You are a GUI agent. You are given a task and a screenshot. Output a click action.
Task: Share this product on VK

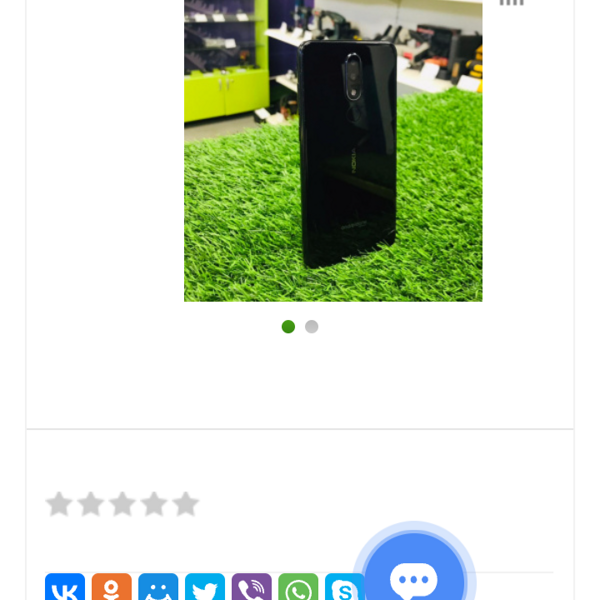(x=65, y=589)
